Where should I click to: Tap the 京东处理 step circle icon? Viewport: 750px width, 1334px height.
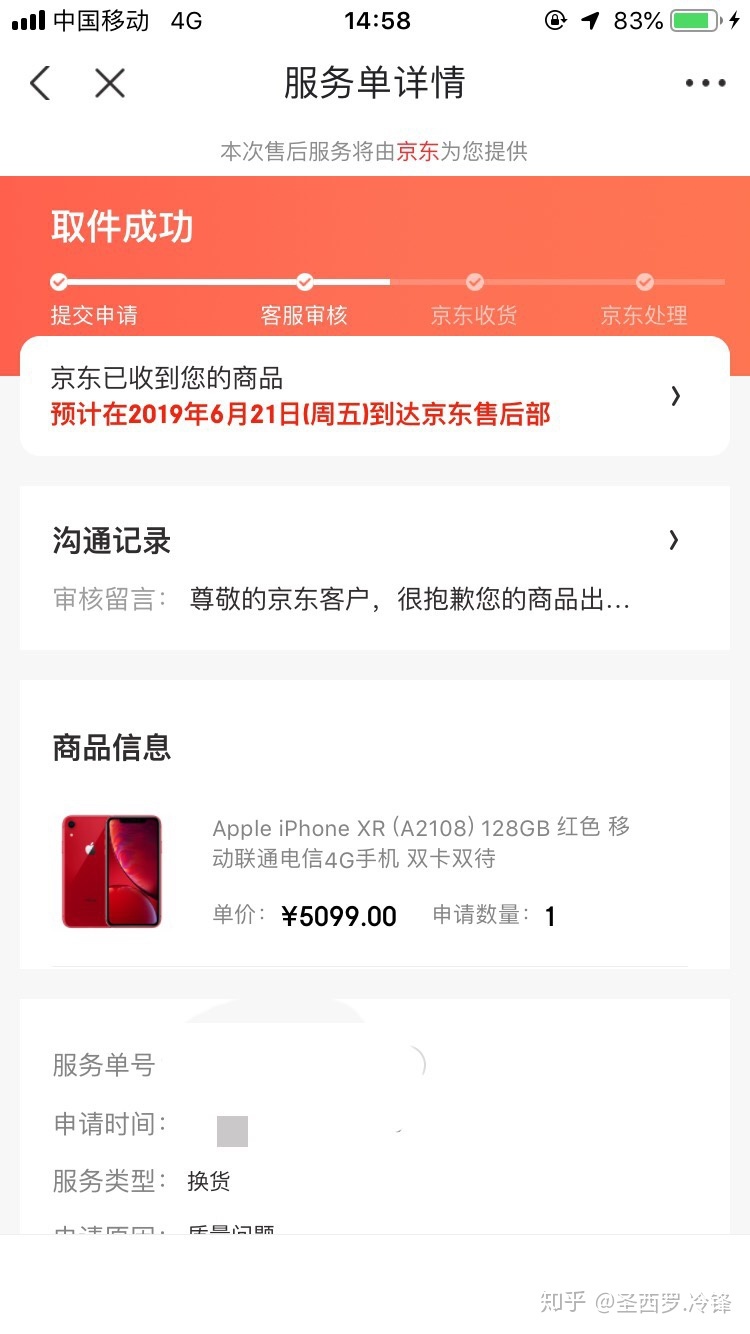[644, 282]
